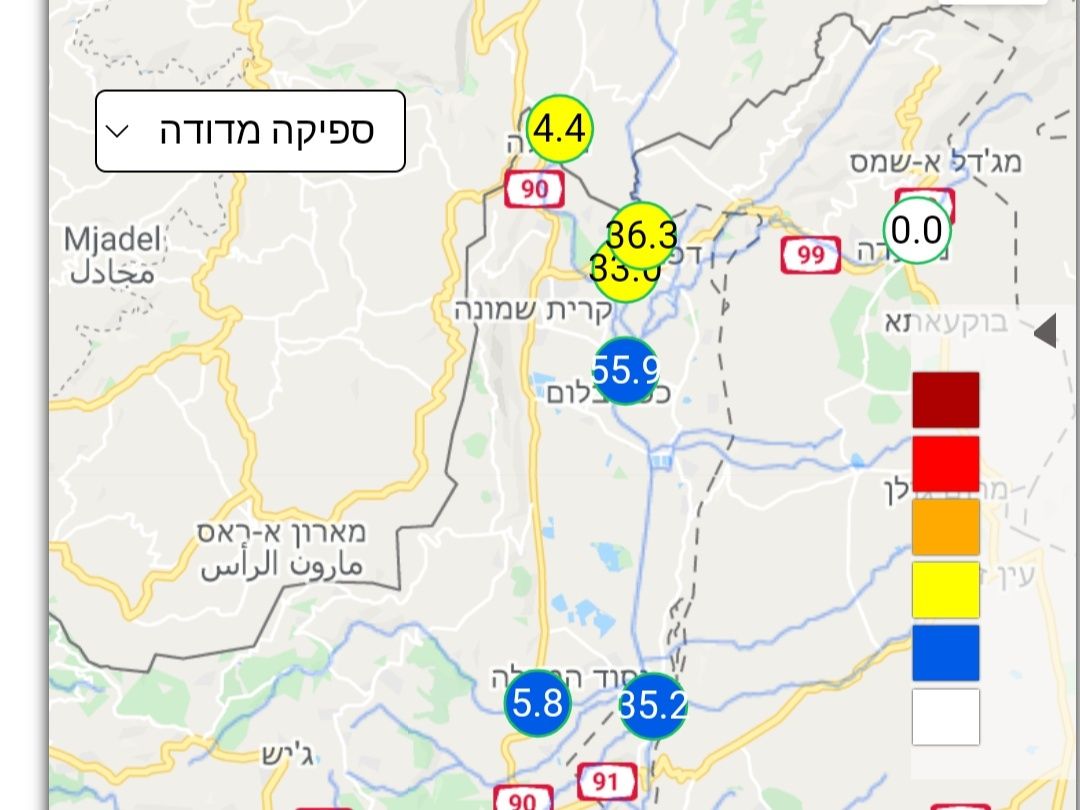
Task: Select the blue marker showing 5.8
Action: pos(537,704)
